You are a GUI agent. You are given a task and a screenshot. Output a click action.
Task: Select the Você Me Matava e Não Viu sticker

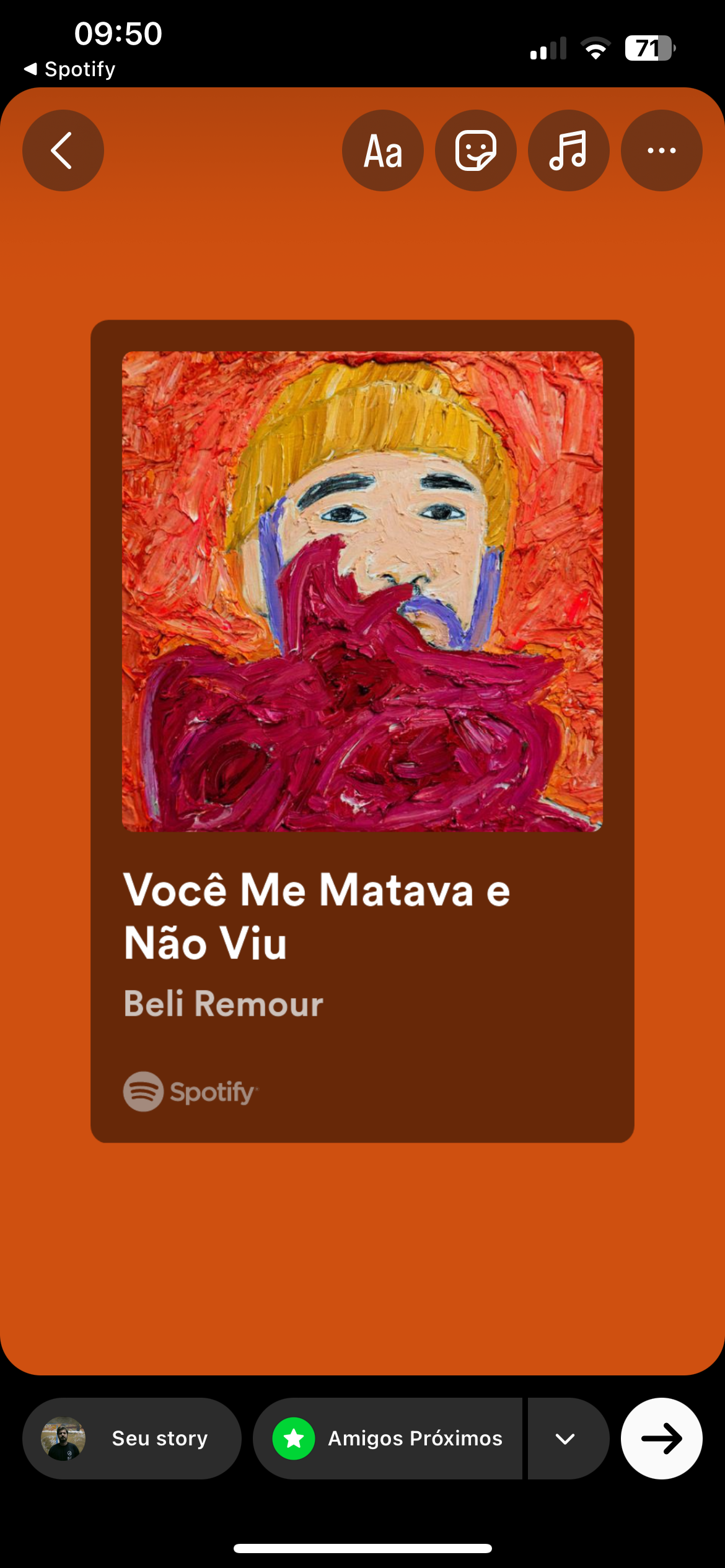(x=362, y=731)
